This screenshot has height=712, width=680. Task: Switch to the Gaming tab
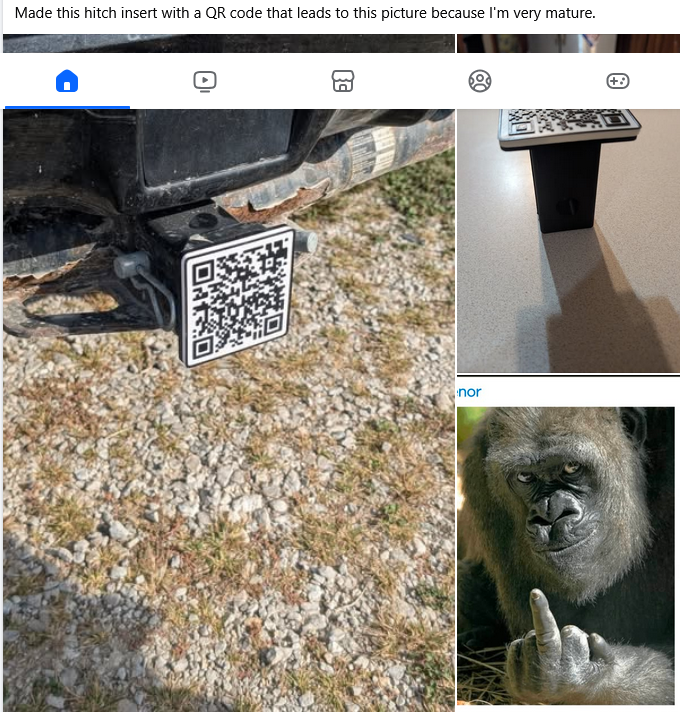(618, 81)
